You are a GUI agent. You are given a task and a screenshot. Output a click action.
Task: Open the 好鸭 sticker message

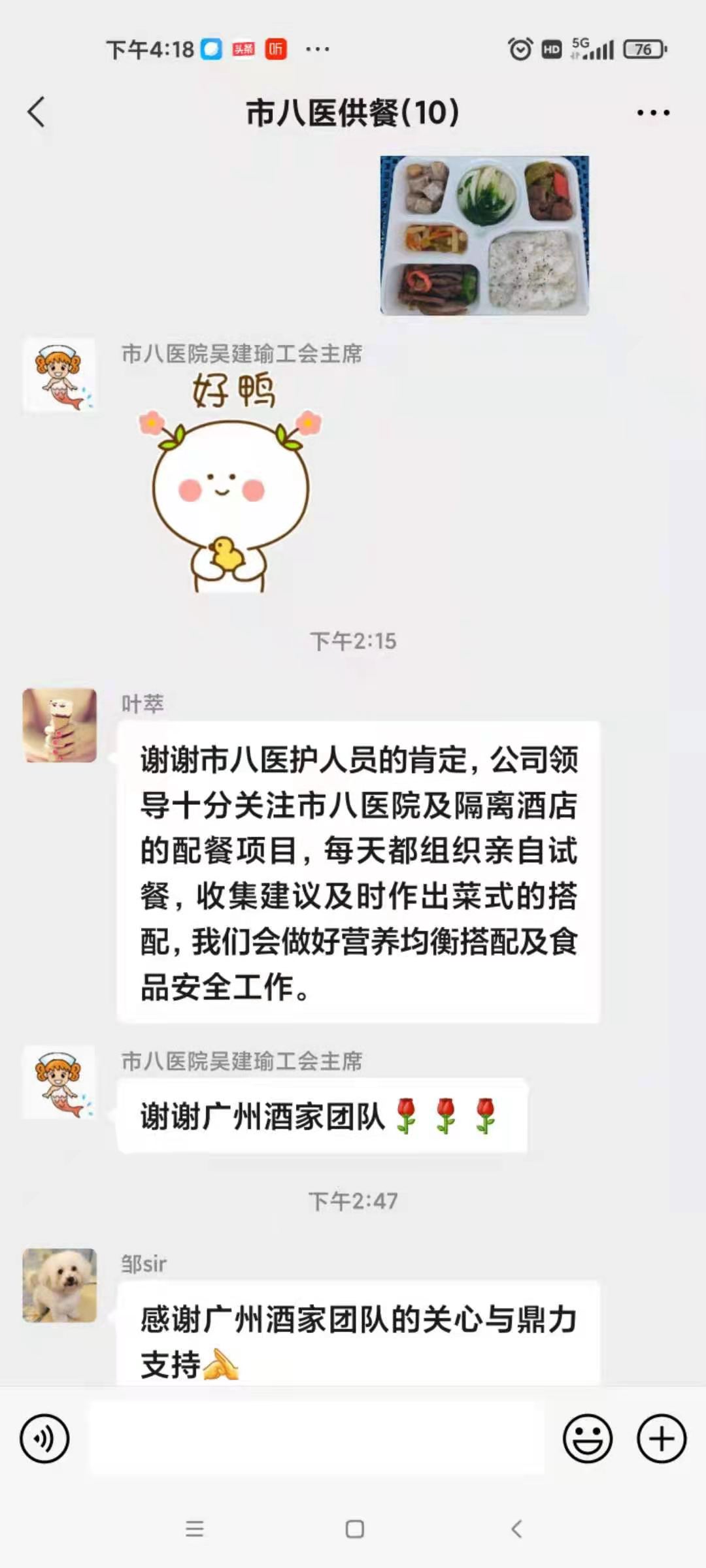click(x=230, y=483)
